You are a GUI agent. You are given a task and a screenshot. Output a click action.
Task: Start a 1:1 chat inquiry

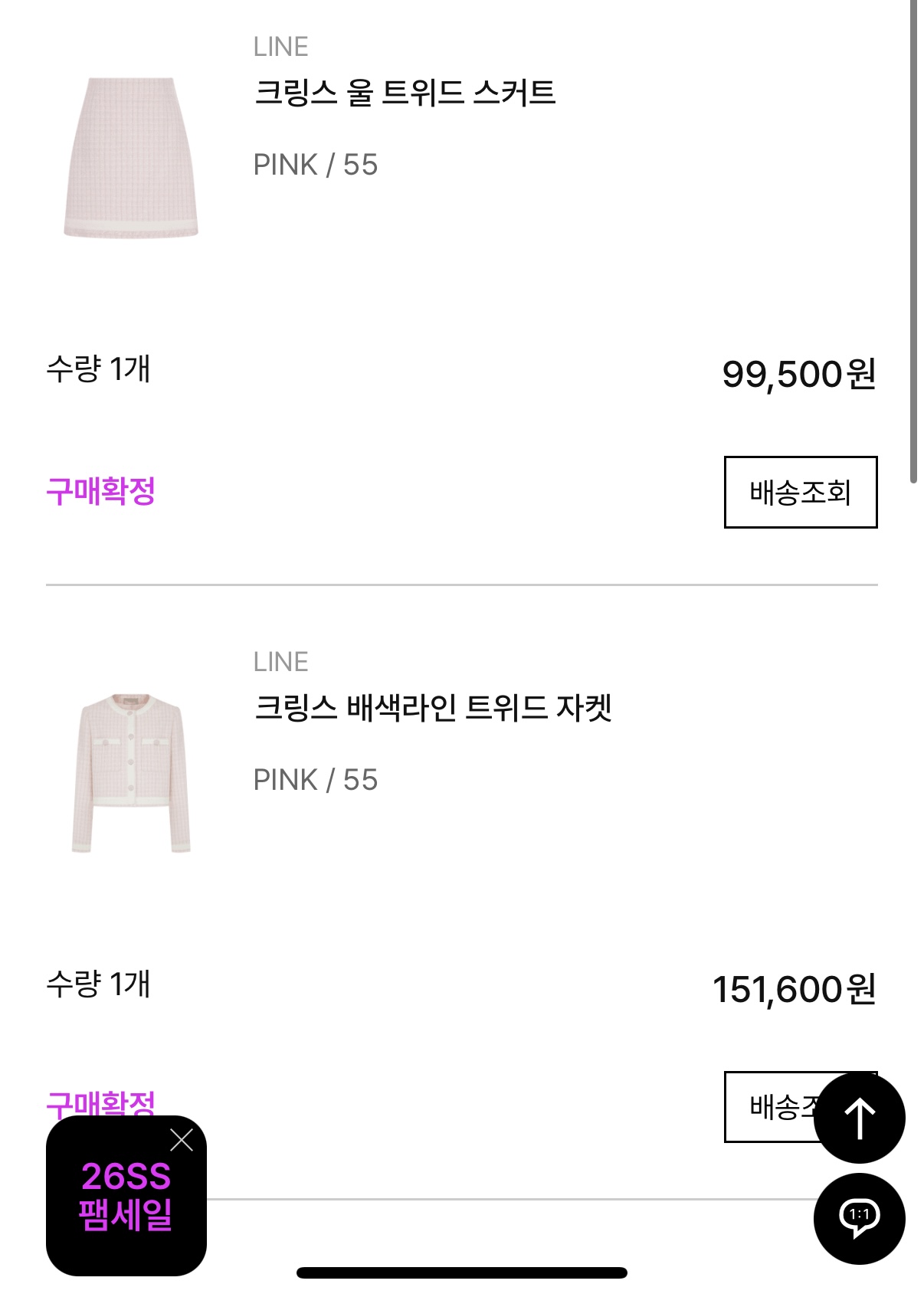(x=859, y=1217)
